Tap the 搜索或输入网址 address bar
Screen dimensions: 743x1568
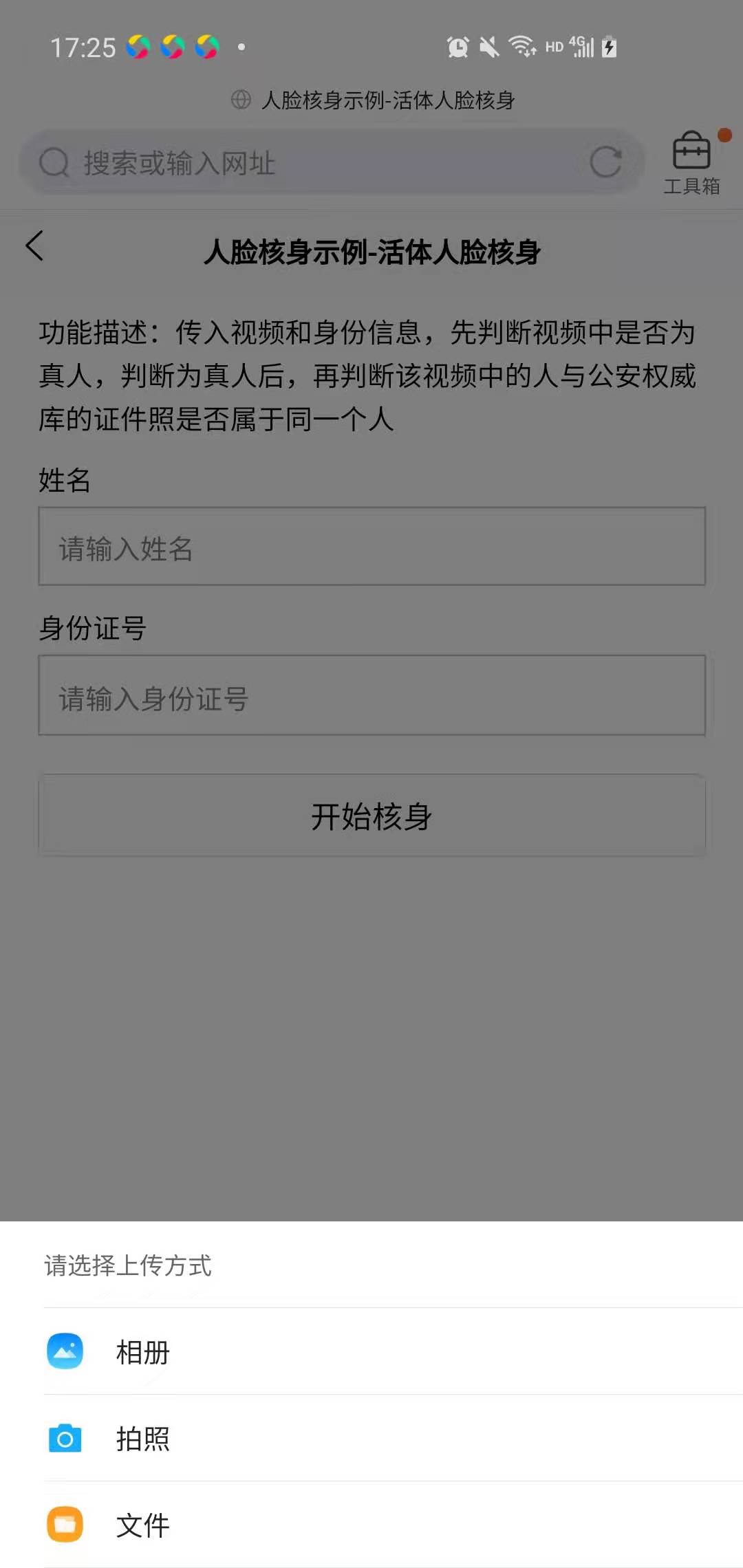pos(310,164)
